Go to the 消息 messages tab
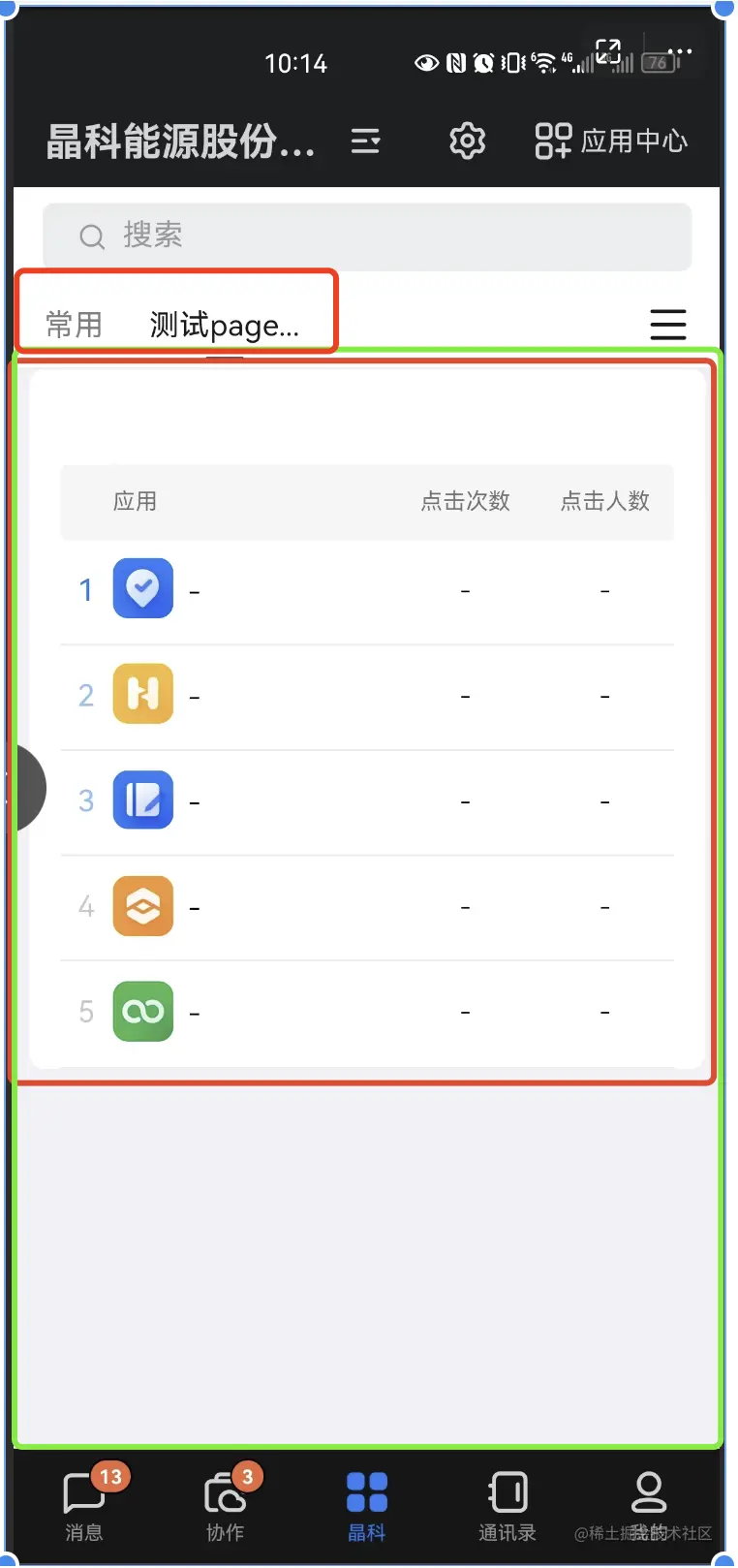 [x=84, y=1505]
